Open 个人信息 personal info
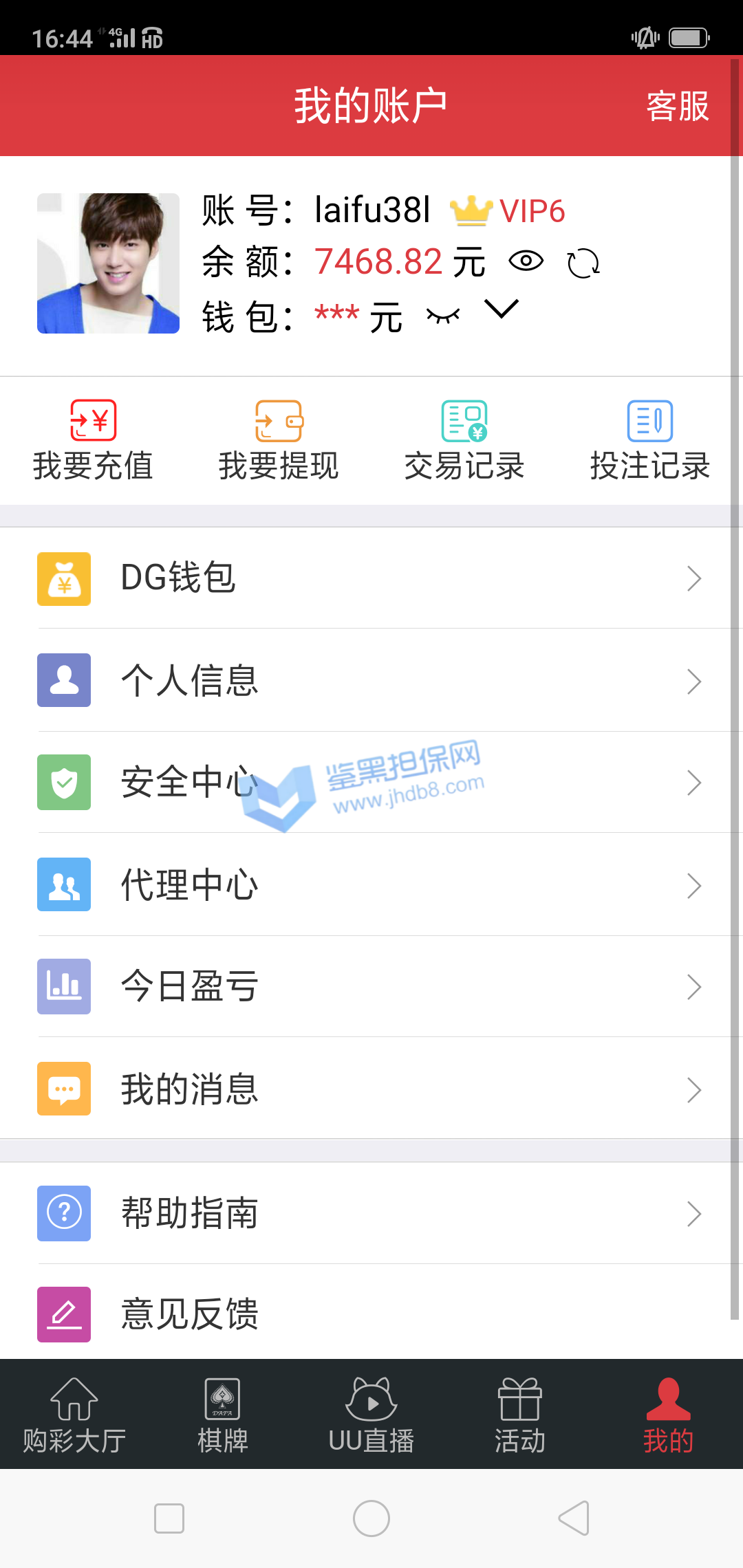Viewport: 743px width, 1568px height. tap(371, 680)
